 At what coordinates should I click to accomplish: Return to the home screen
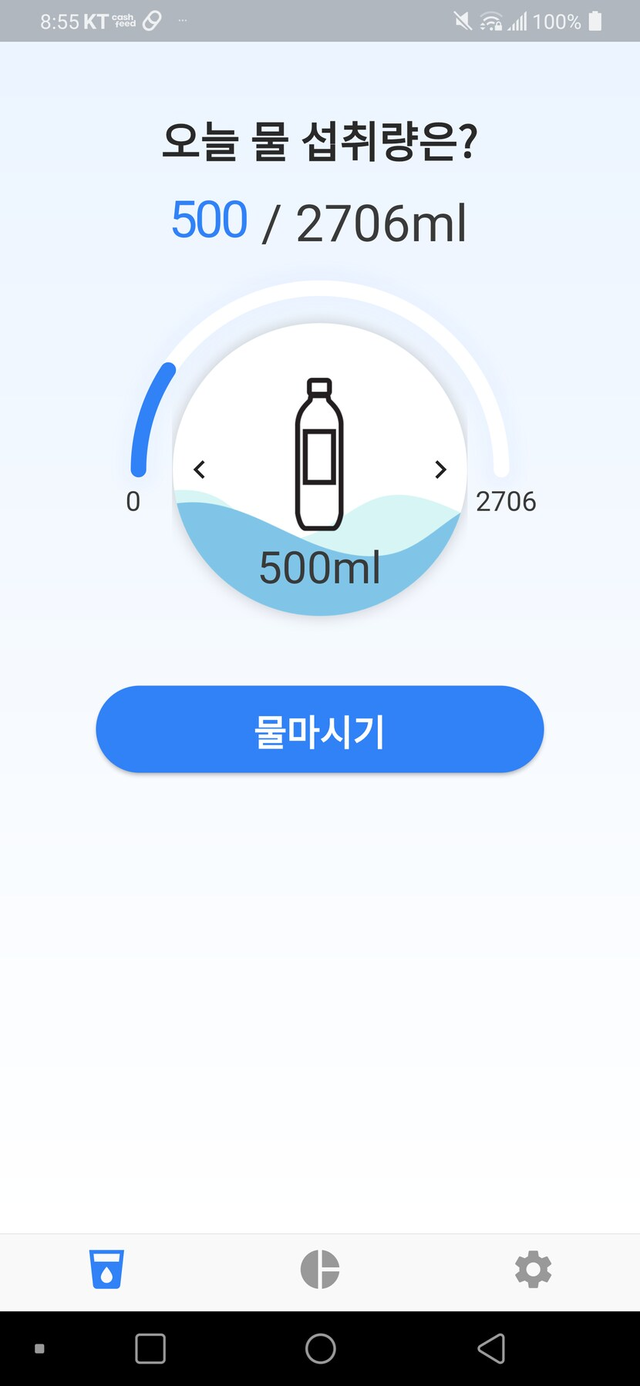point(320,1348)
